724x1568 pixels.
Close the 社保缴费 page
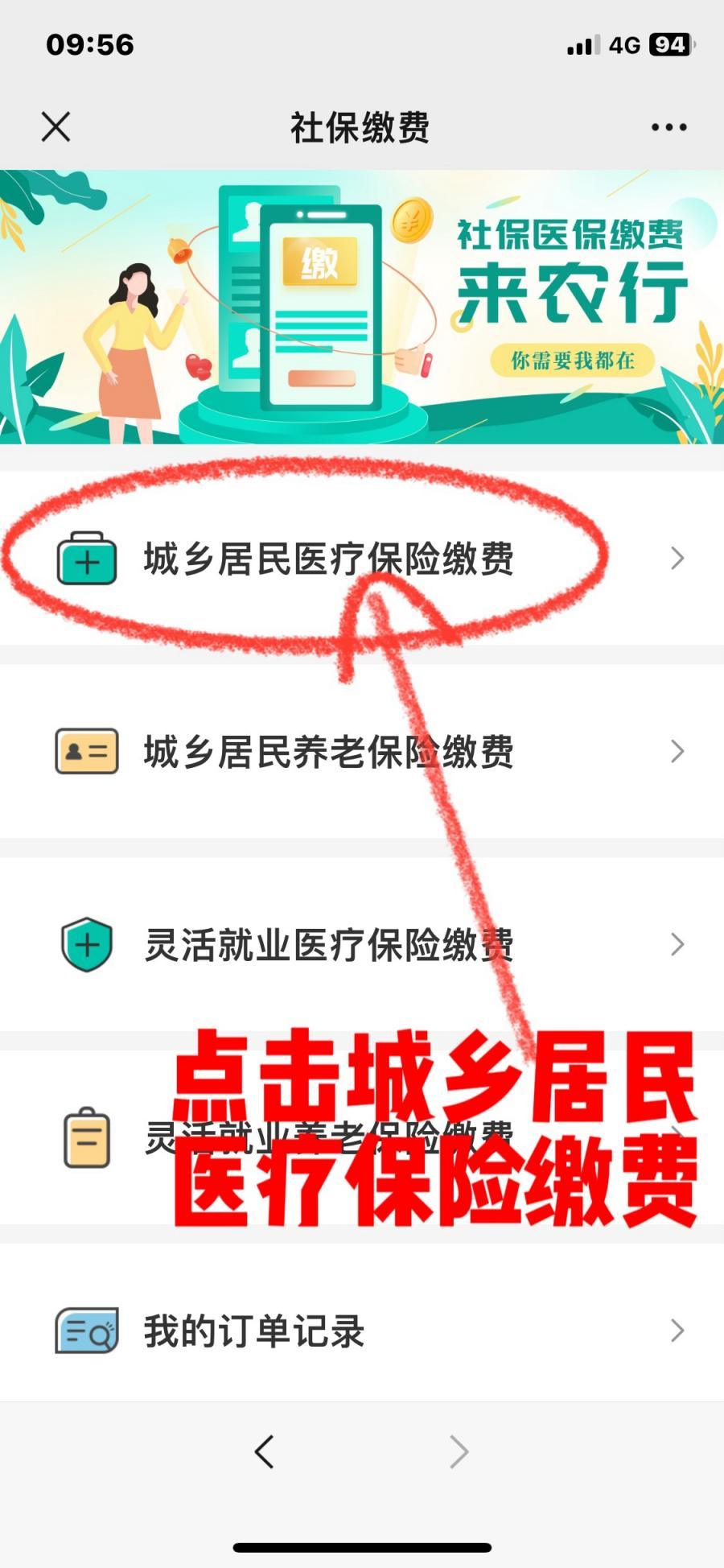click(x=56, y=127)
